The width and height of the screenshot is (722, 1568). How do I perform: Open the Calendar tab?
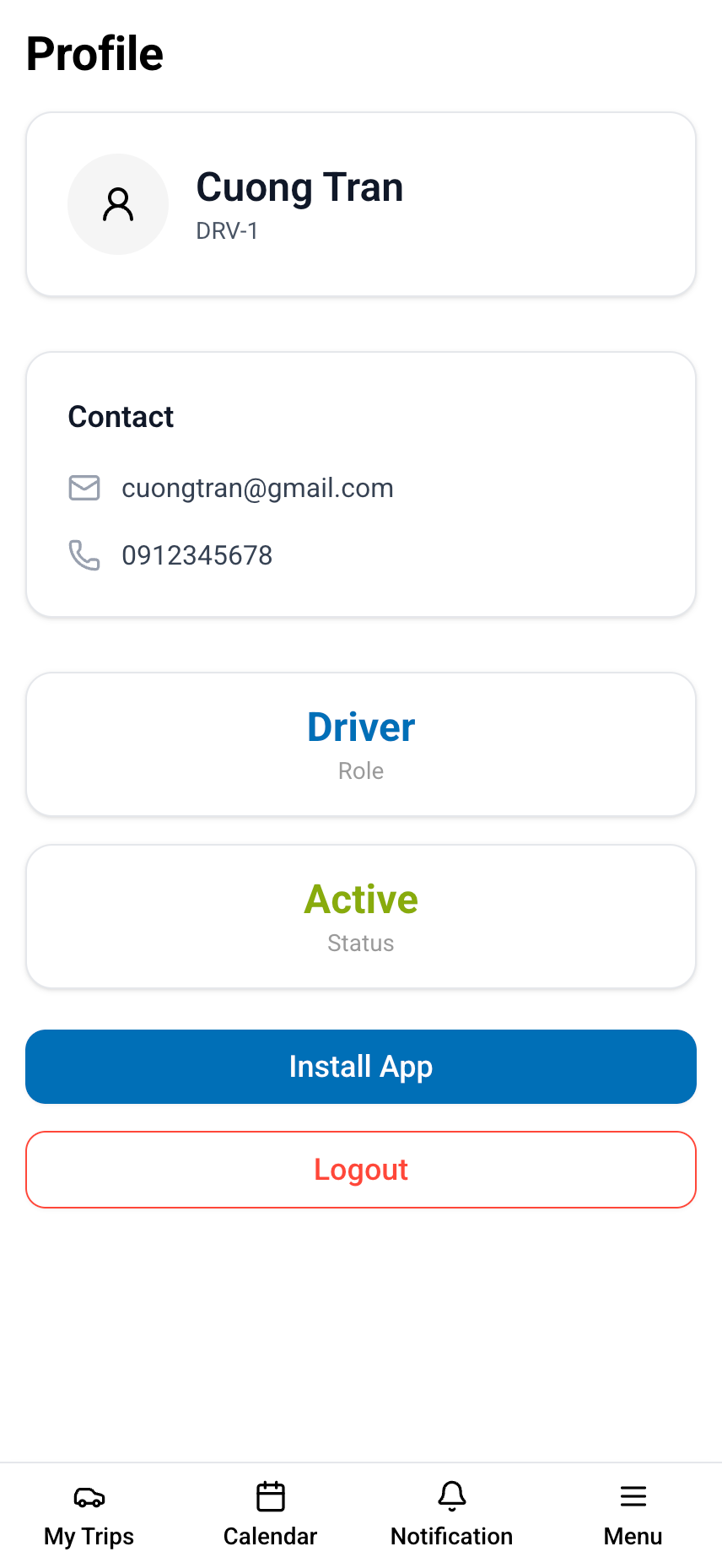click(270, 1516)
